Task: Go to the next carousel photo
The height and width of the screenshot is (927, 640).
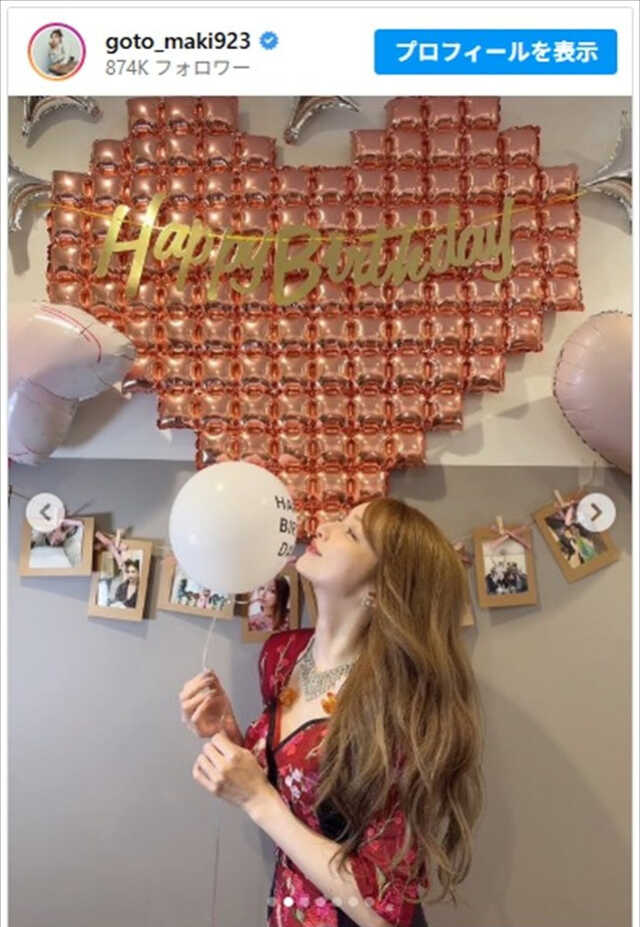Action: tap(596, 513)
